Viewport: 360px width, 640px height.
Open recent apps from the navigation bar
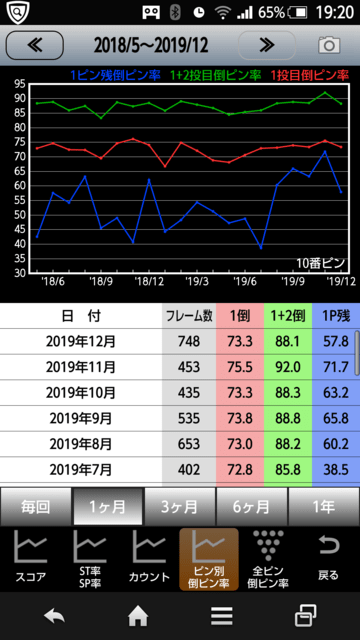[x=305, y=616]
